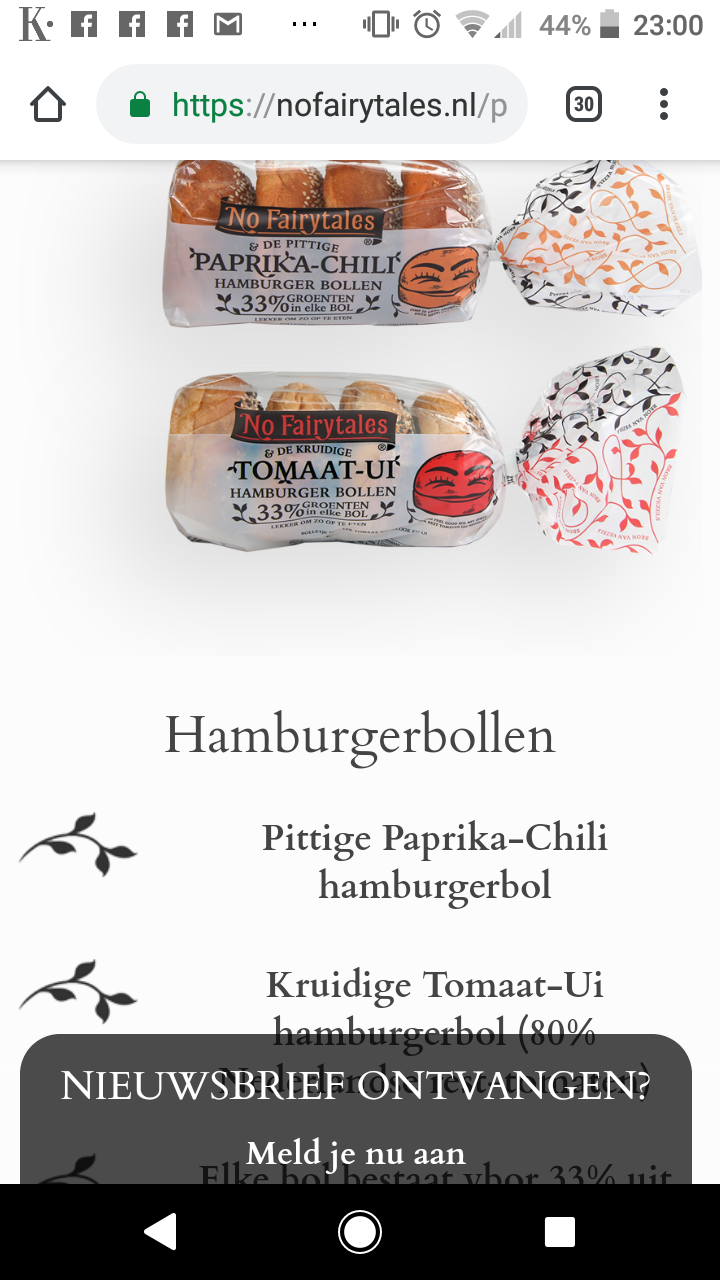Open Chrome's three-dot overflow menu
Image resolution: width=720 pixels, height=1280 pixels.
(x=664, y=104)
